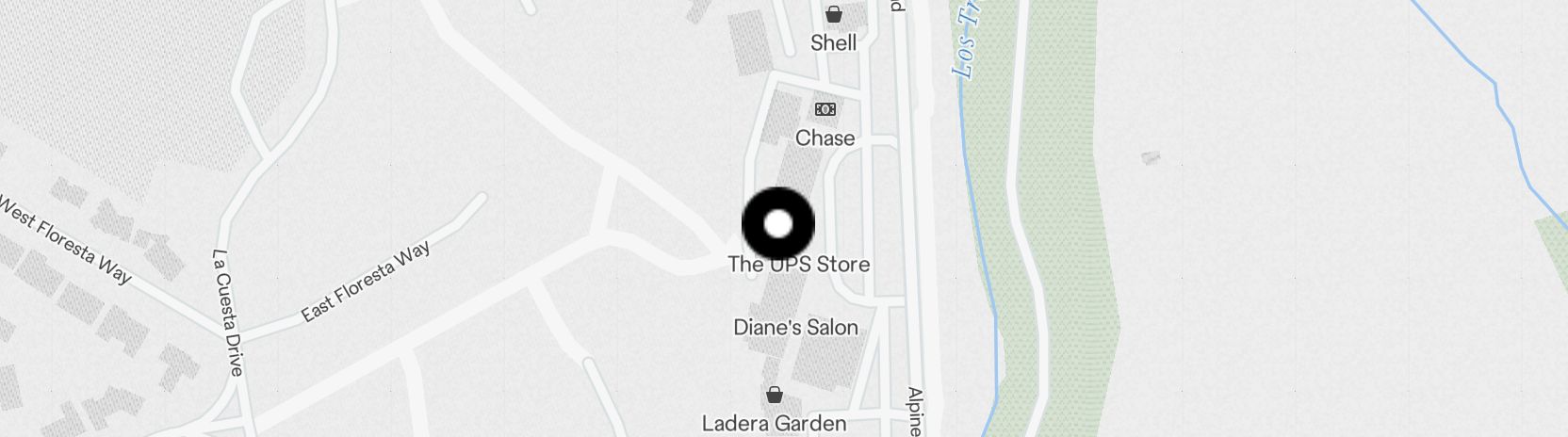This screenshot has width=1568, height=437.
Task: Open the Ladera Garden place marker
Action: click(x=774, y=395)
